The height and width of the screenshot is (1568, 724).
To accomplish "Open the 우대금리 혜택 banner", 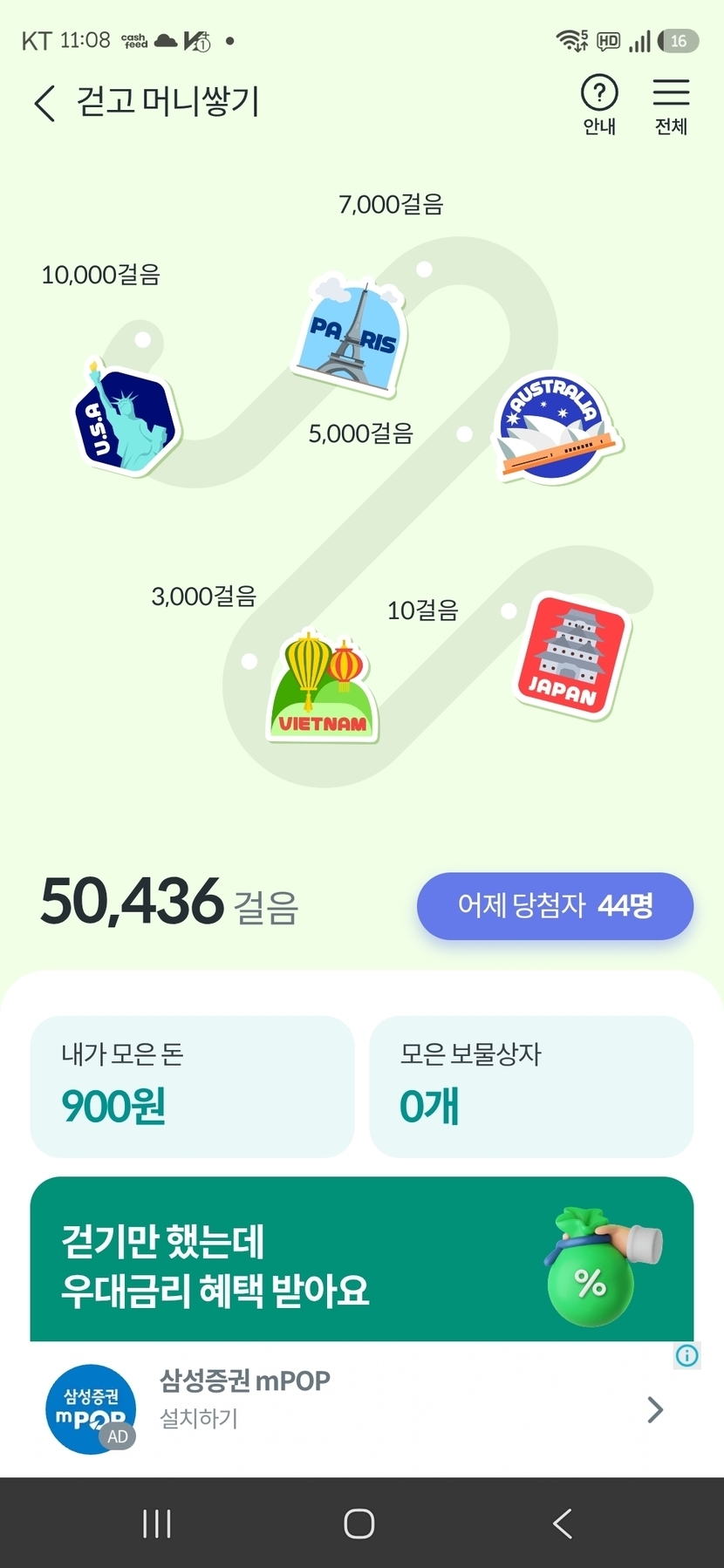I will pyautogui.click(x=362, y=1258).
